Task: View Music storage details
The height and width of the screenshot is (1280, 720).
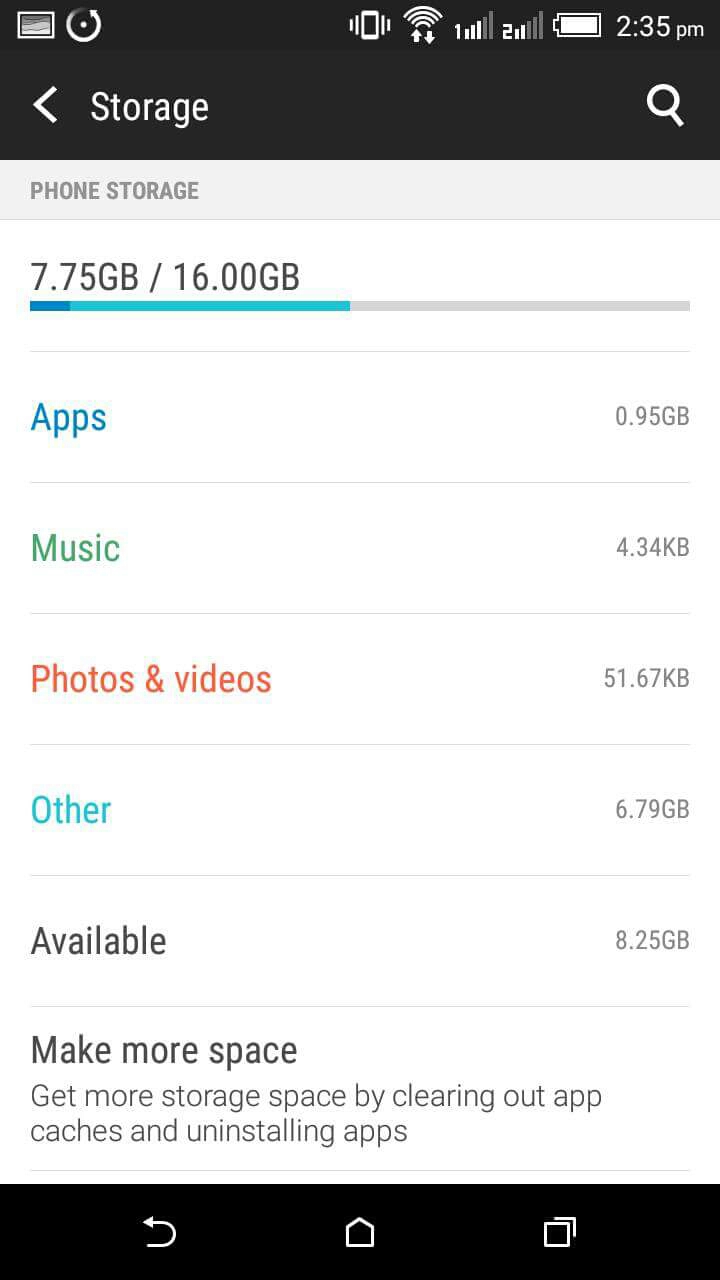Action: pos(360,548)
